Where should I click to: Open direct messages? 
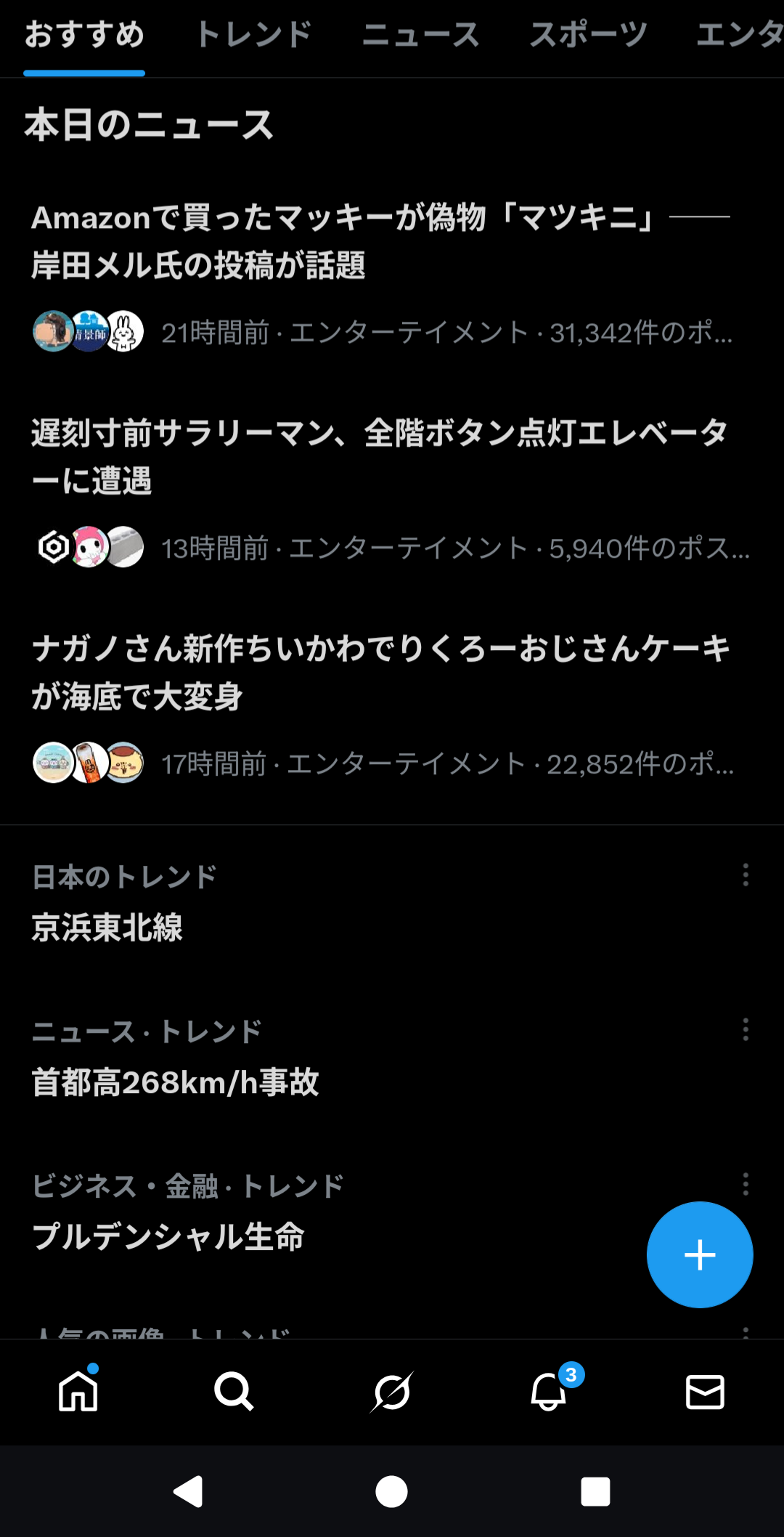pos(705,1392)
